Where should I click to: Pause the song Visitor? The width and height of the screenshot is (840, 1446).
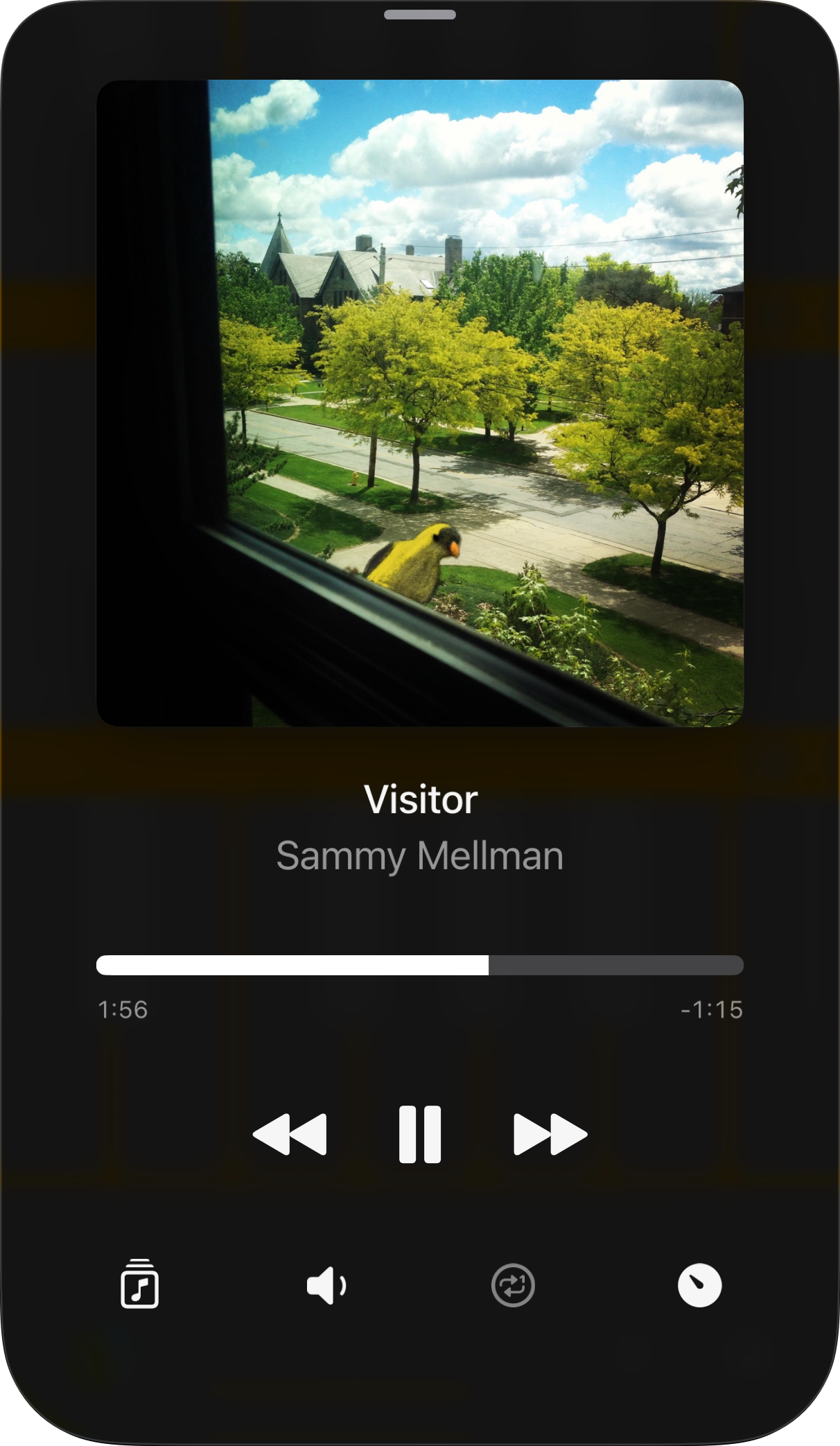click(419, 1134)
